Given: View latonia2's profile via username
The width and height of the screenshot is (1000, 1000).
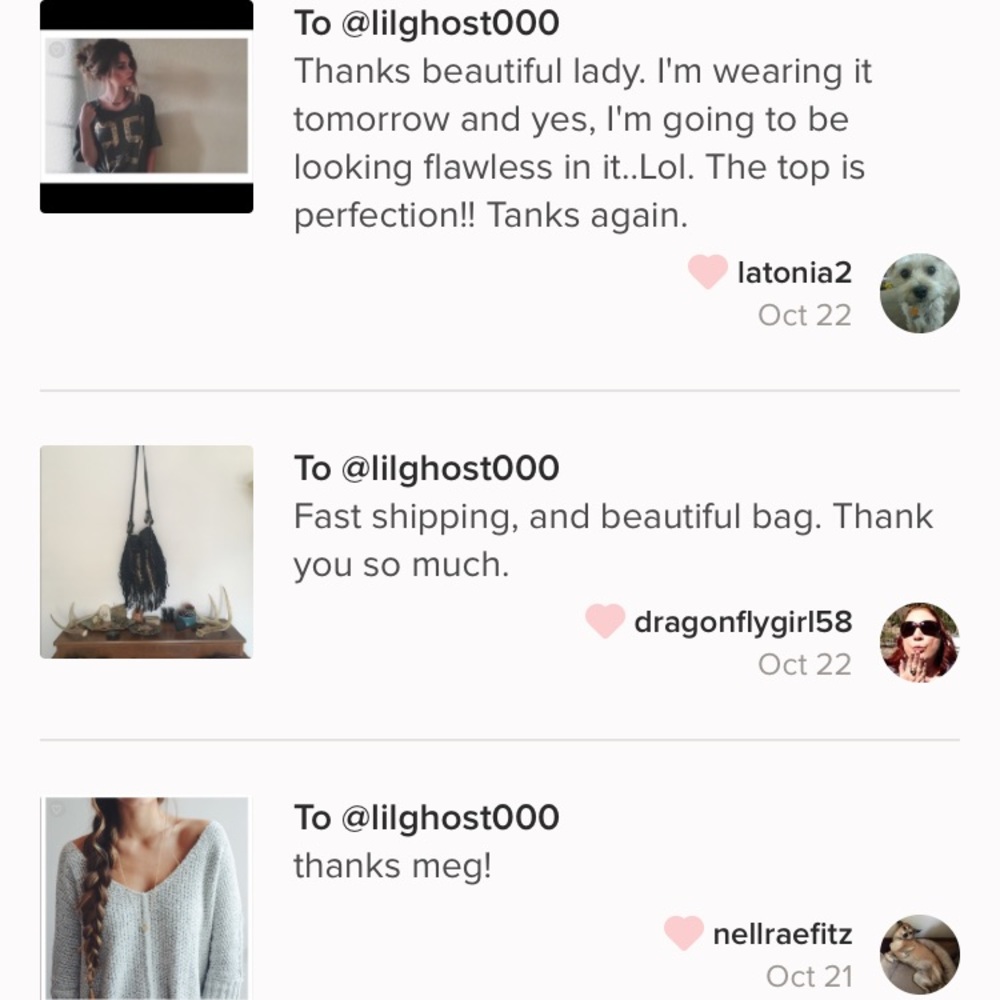Looking at the screenshot, I should click(x=794, y=272).
